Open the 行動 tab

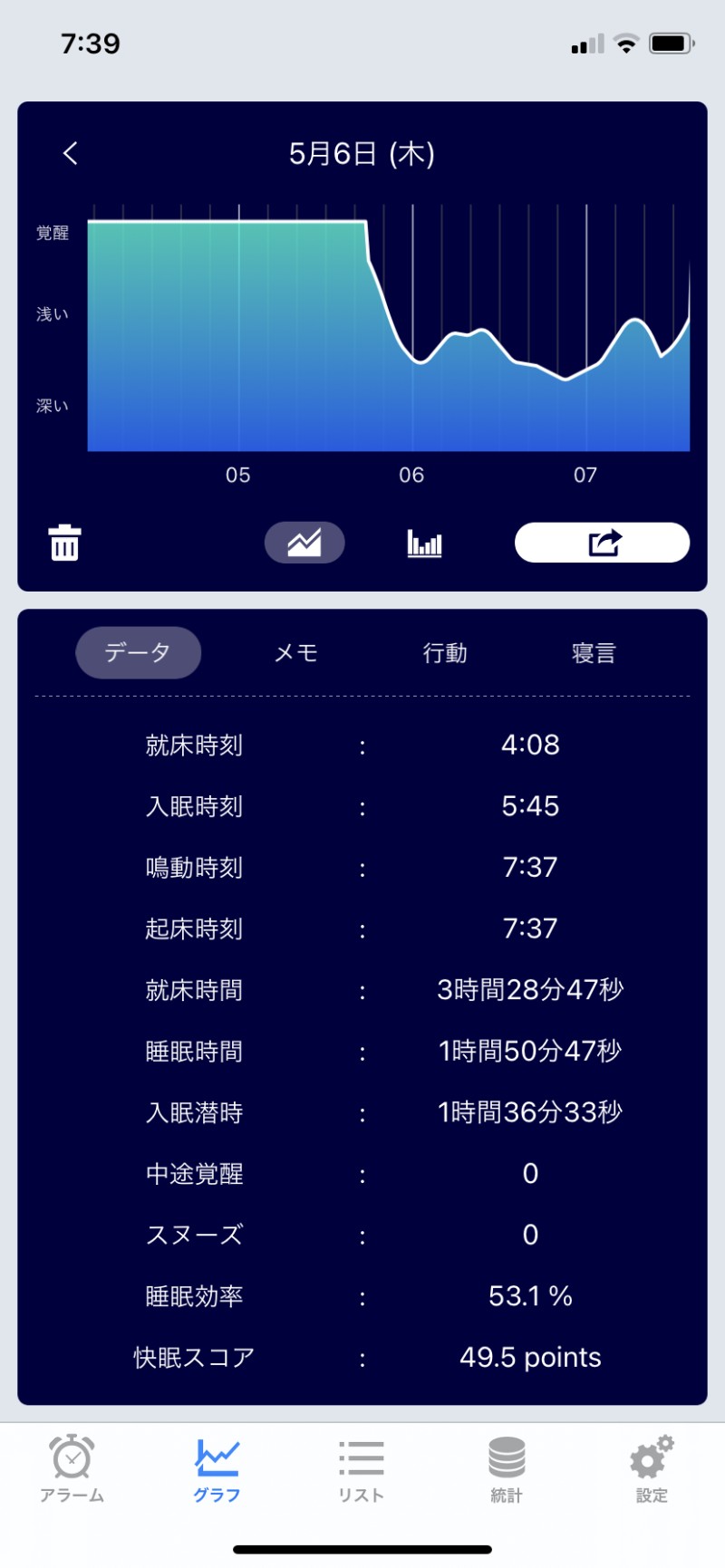tap(445, 652)
